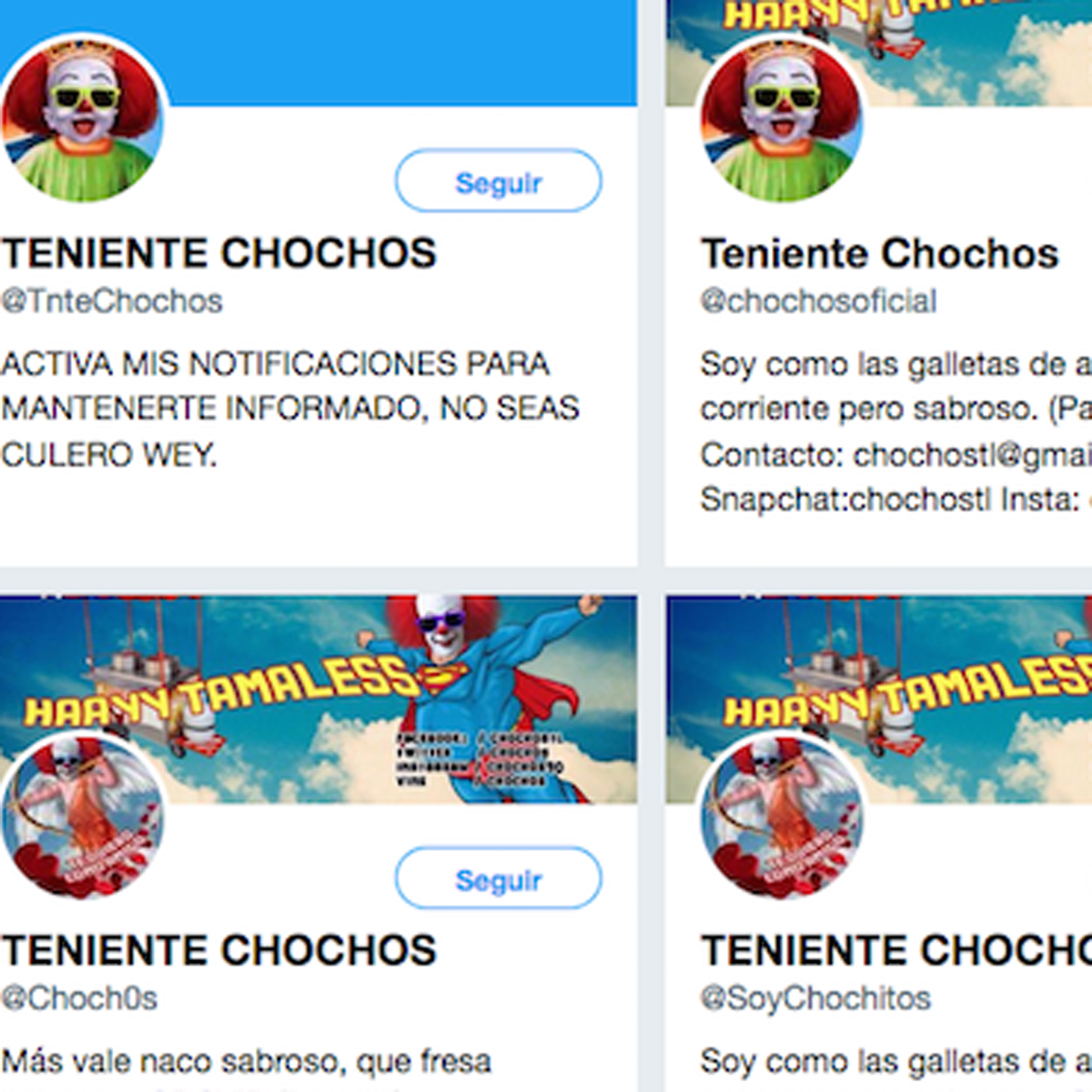The height and width of the screenshot is (1092, 1092).
Task: Open the @TnteChochos profile handle
Action: (113, 301)
